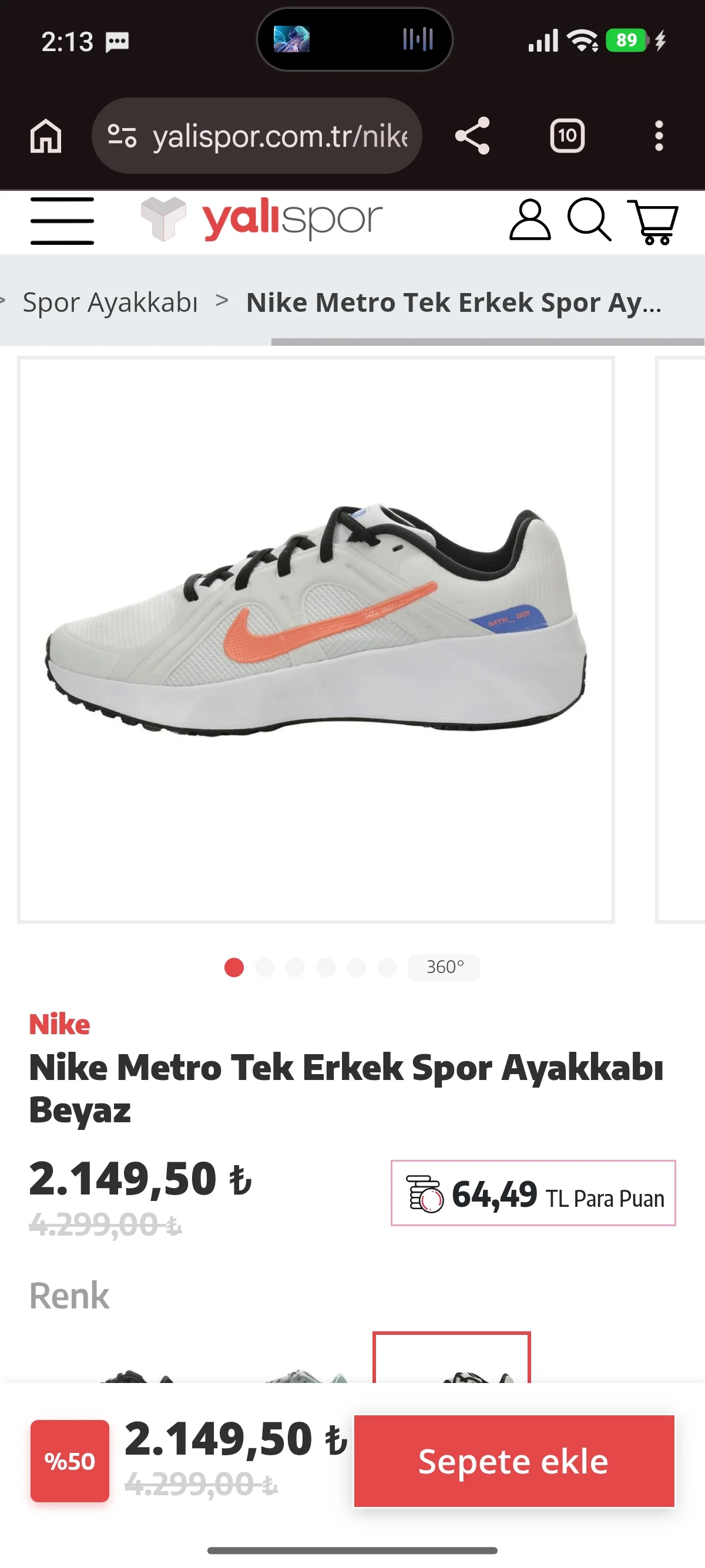Tap Sepete ekle to add to cart
This screenshot has height=1568, width=705.
[x=514, y=1461]
